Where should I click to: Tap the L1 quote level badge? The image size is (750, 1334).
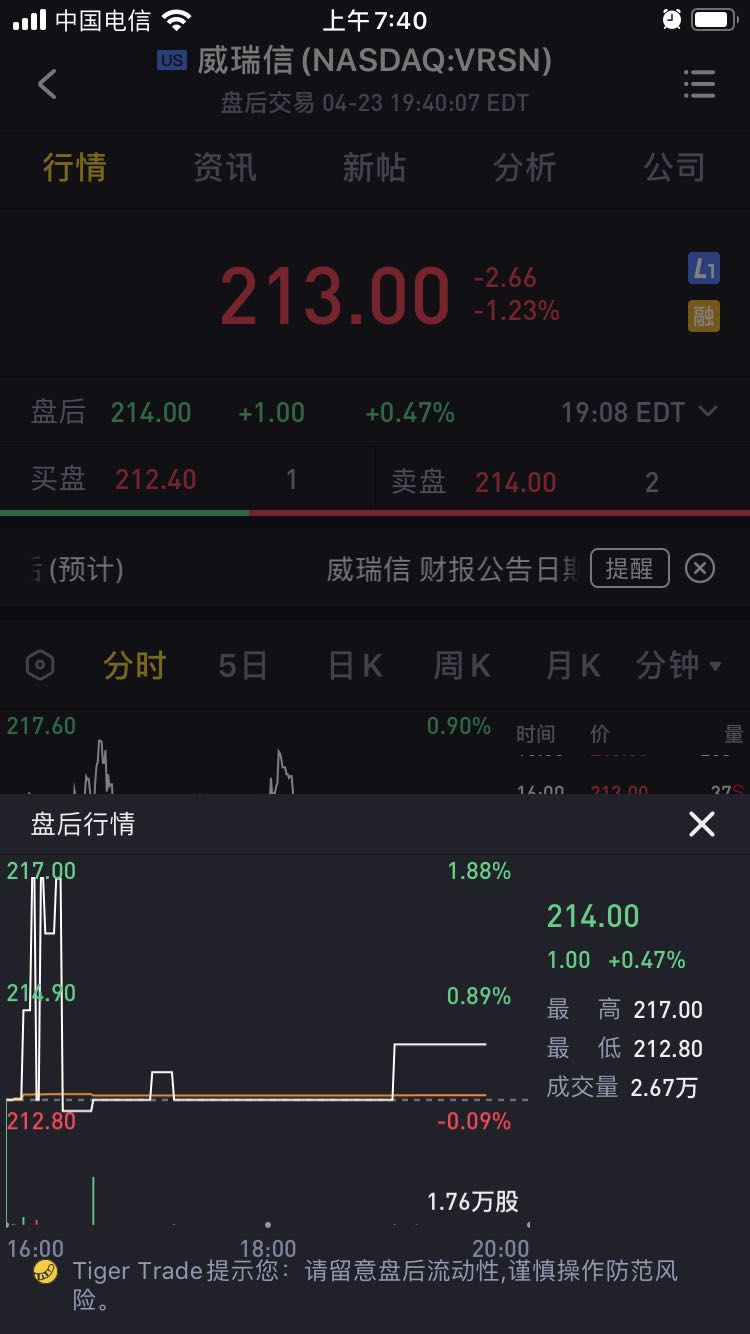704,268
